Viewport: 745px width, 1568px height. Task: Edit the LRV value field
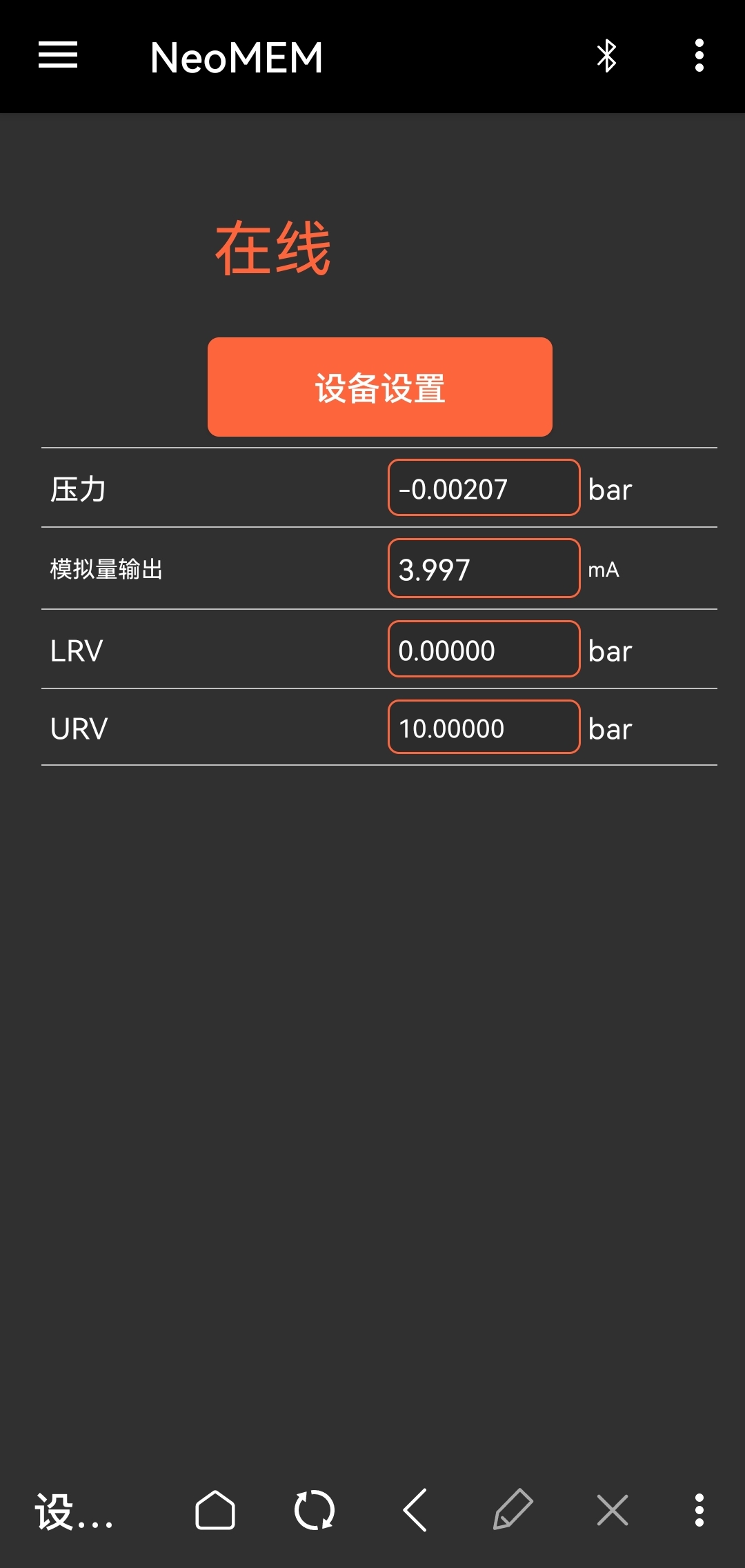tap(484, 649)
